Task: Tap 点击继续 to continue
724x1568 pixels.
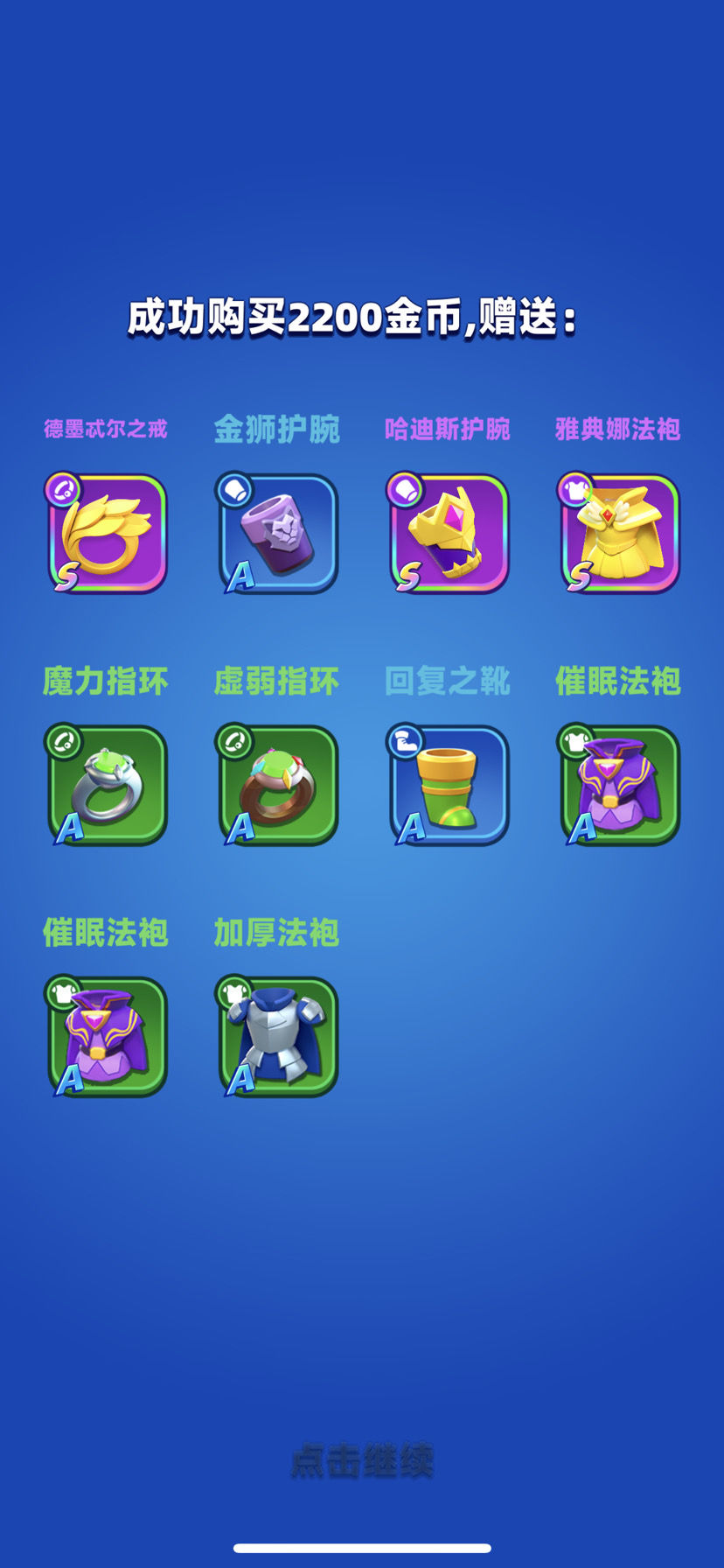Action: click(x=362, y=1460)
